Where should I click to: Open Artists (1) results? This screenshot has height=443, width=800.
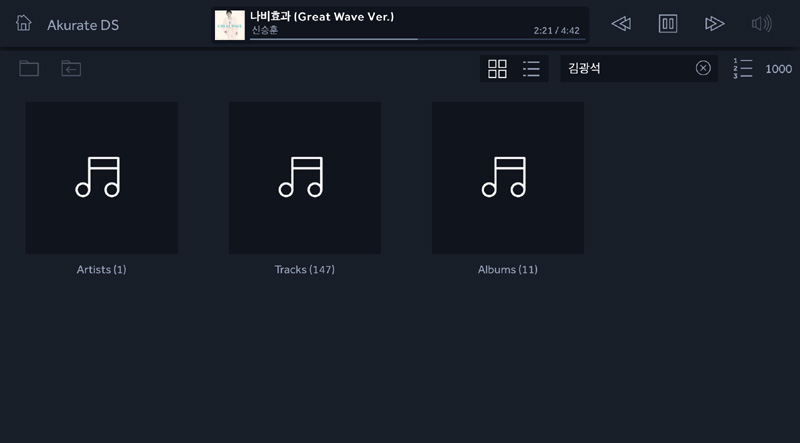pos(102,178)
